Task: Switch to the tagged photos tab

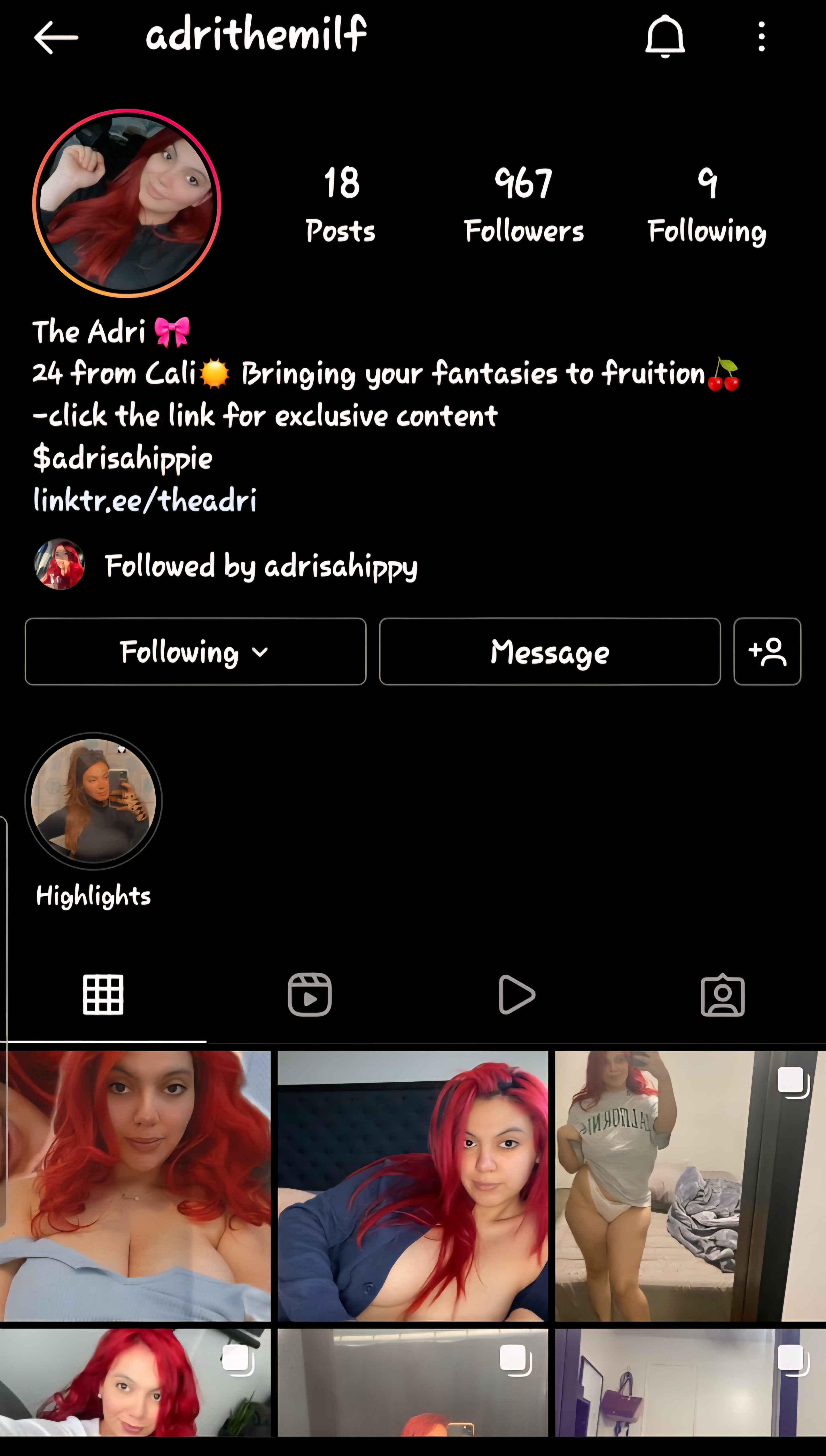Action: 722,994
